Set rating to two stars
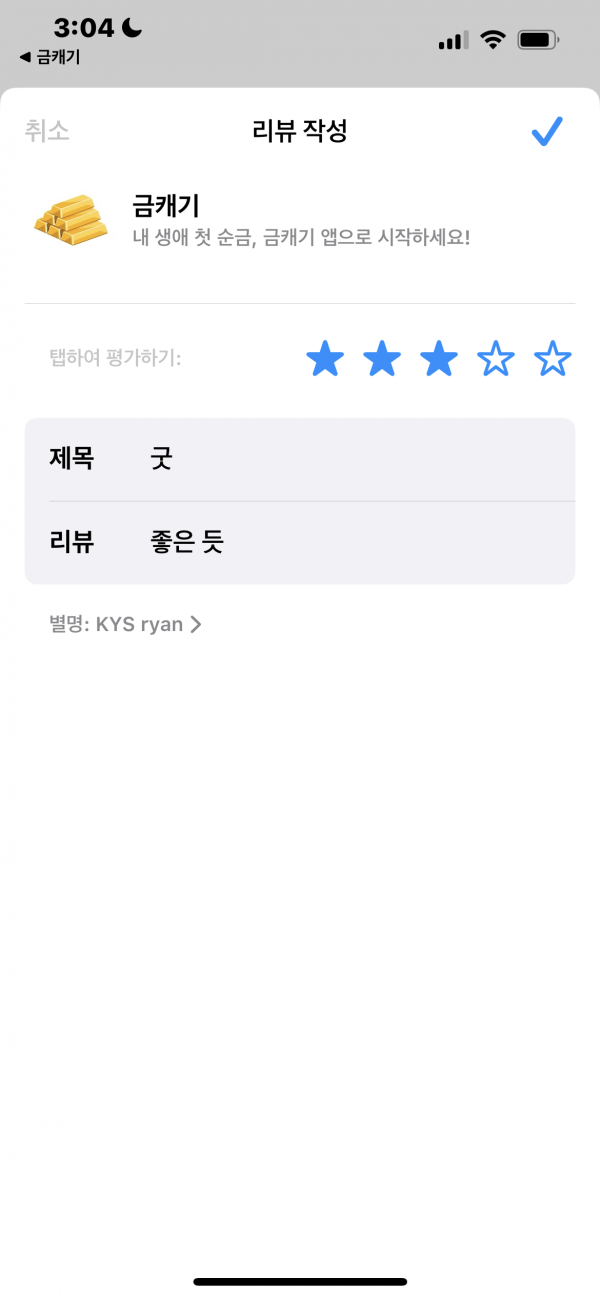Viewport: 600px width, 1298px height. (382, 358)
